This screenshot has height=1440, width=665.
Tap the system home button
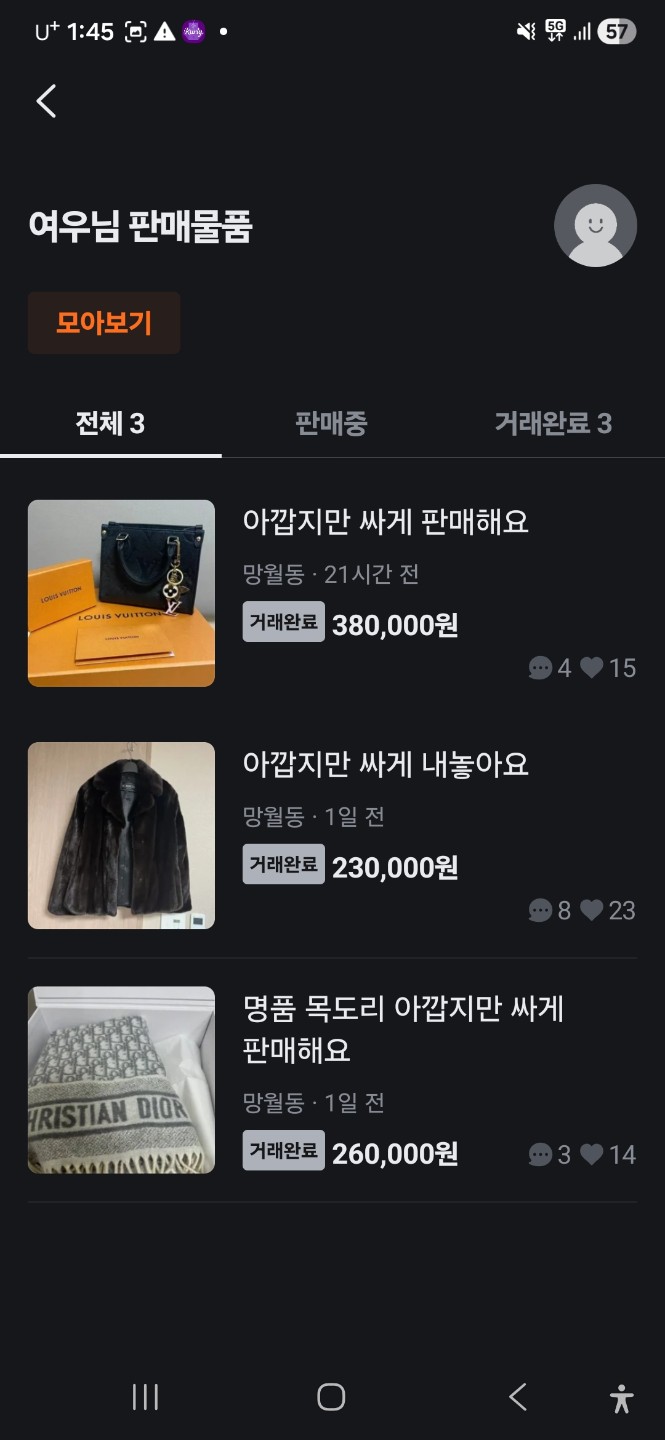pos(331,1397)
